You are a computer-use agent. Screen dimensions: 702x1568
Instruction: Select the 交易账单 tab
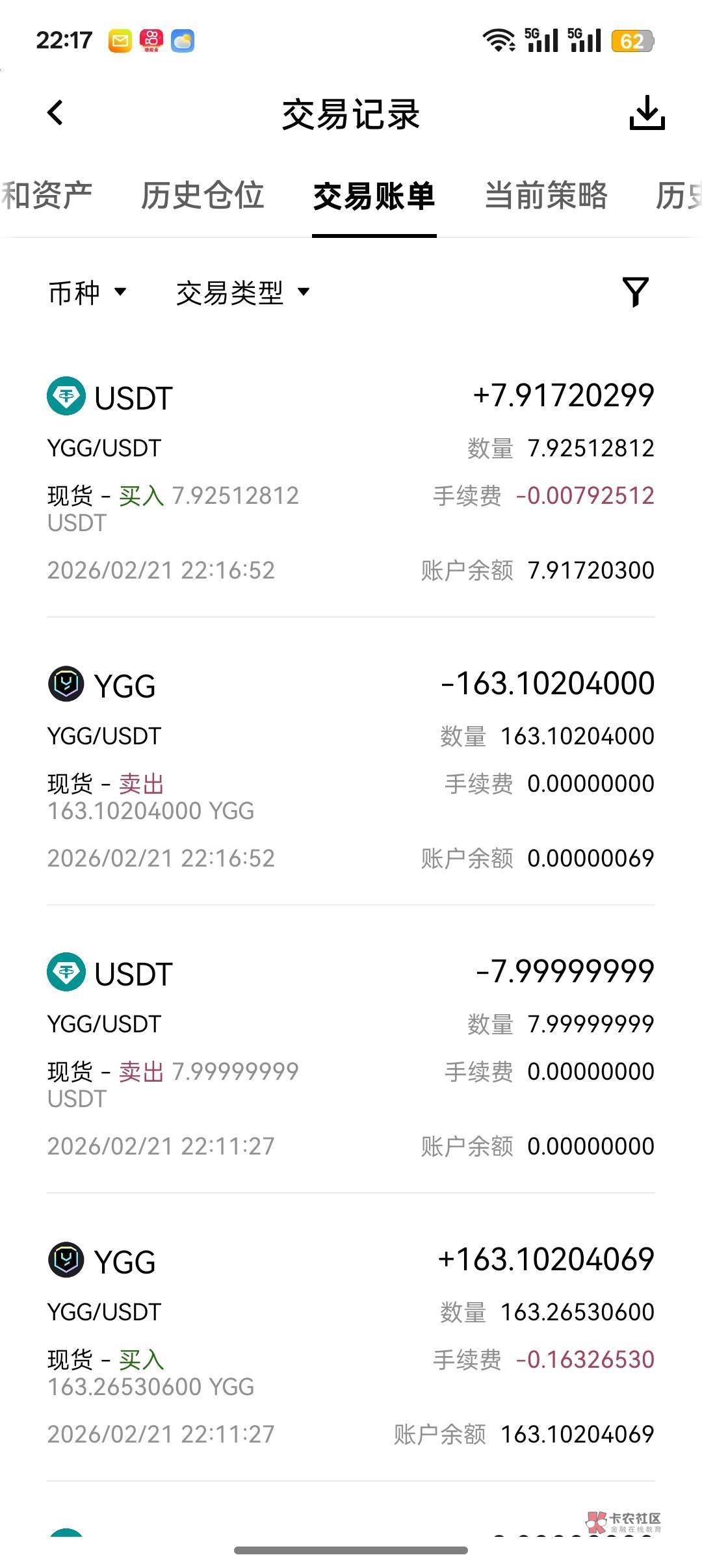coord(374,195)
